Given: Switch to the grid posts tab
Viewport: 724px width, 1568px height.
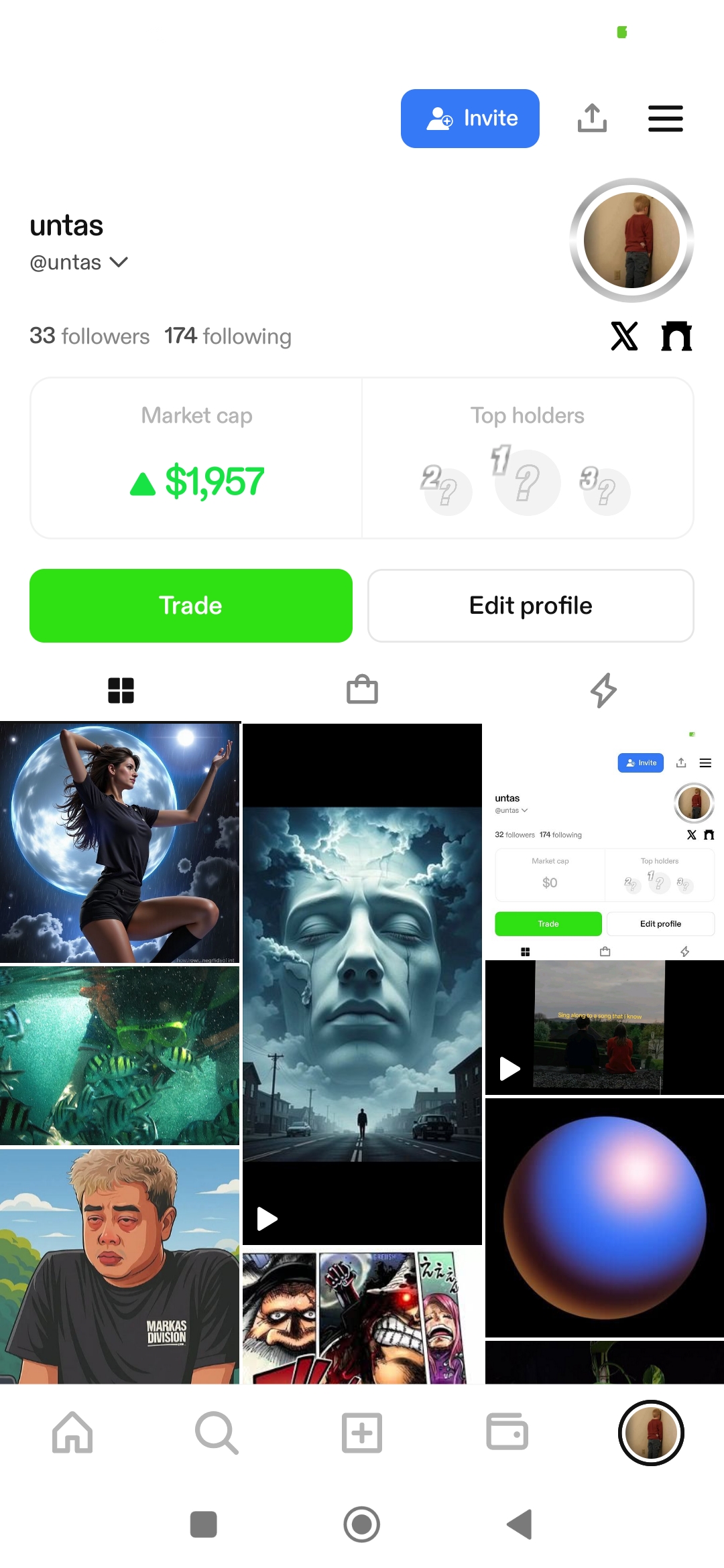Looking at the screenshot, I should click(x=121, y=690).
